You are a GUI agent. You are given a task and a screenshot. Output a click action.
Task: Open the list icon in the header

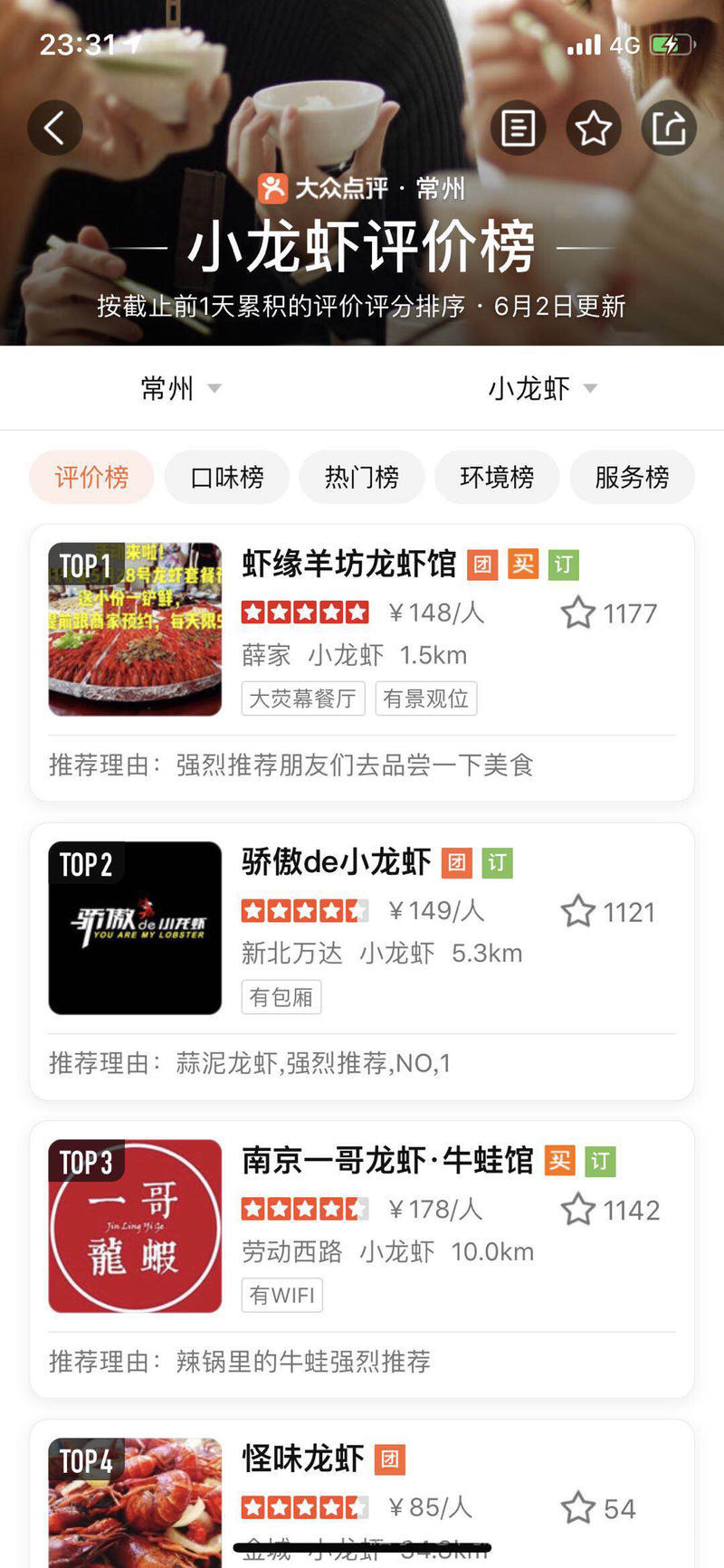click(519, 128)
